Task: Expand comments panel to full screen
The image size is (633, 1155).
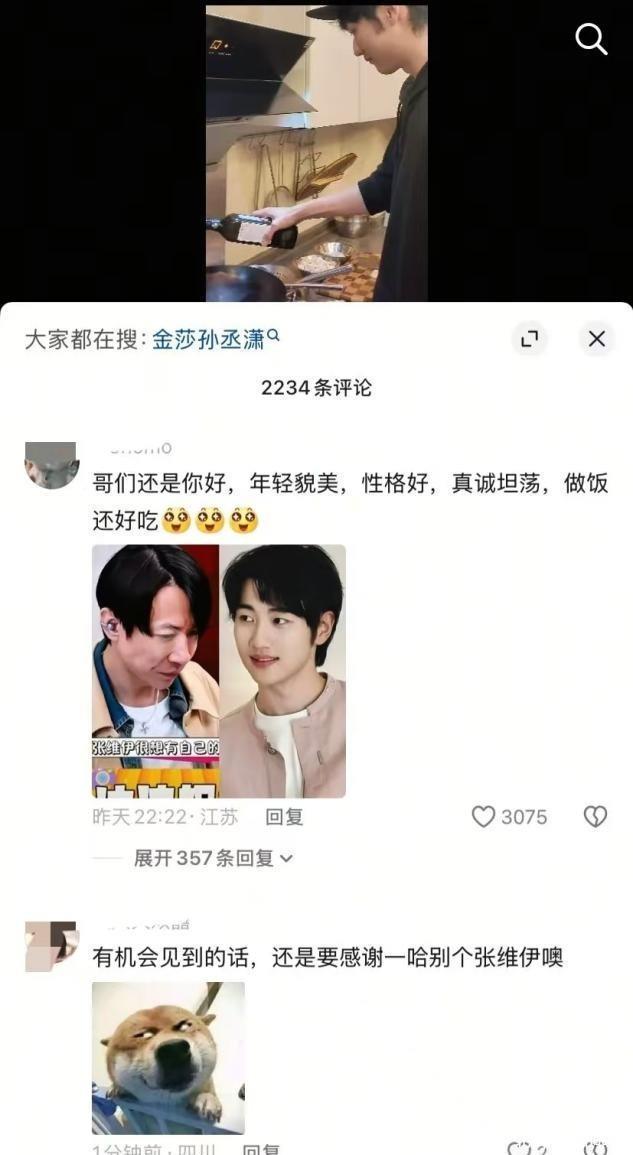Action: tap(530, 338)
